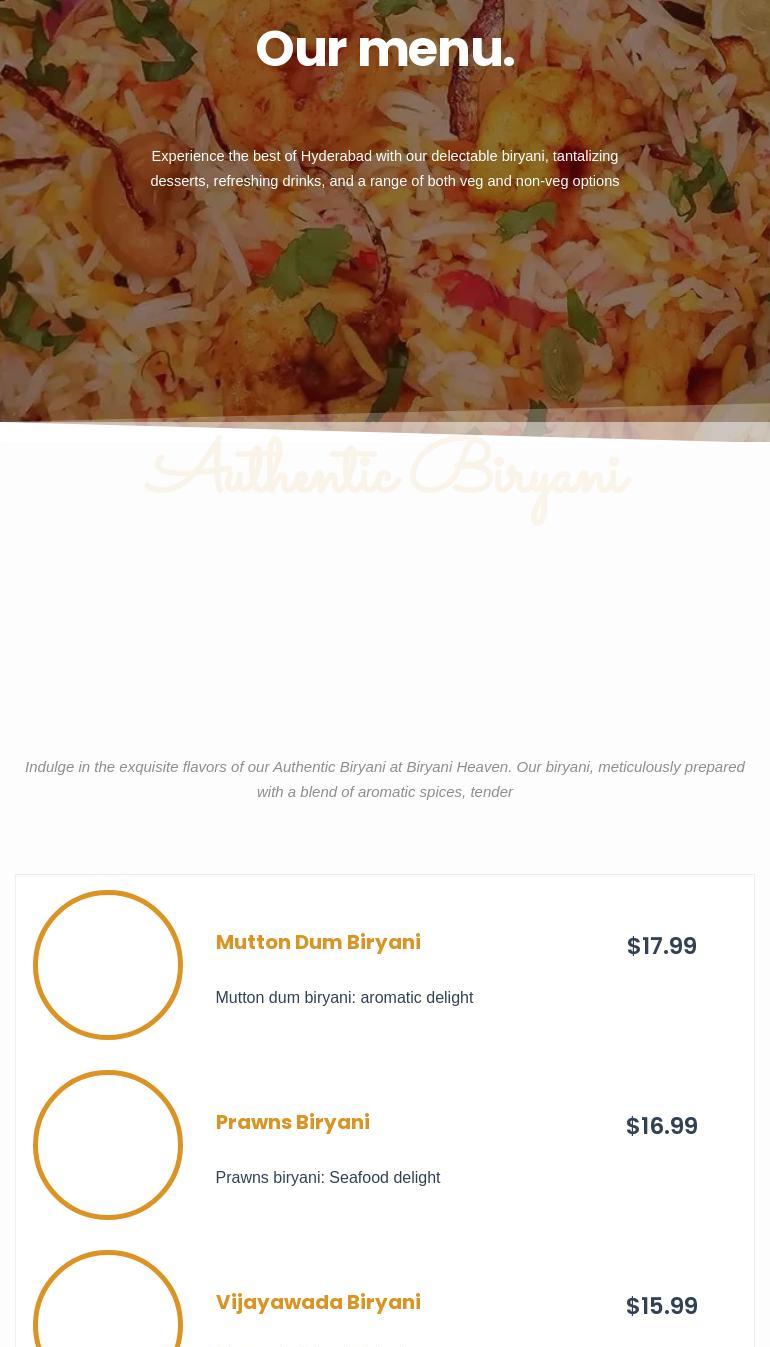The height and width of the screenshot is (1347, 770).
Task: Open the Mutton Dum Biryani item
Action: coord(318,942)
